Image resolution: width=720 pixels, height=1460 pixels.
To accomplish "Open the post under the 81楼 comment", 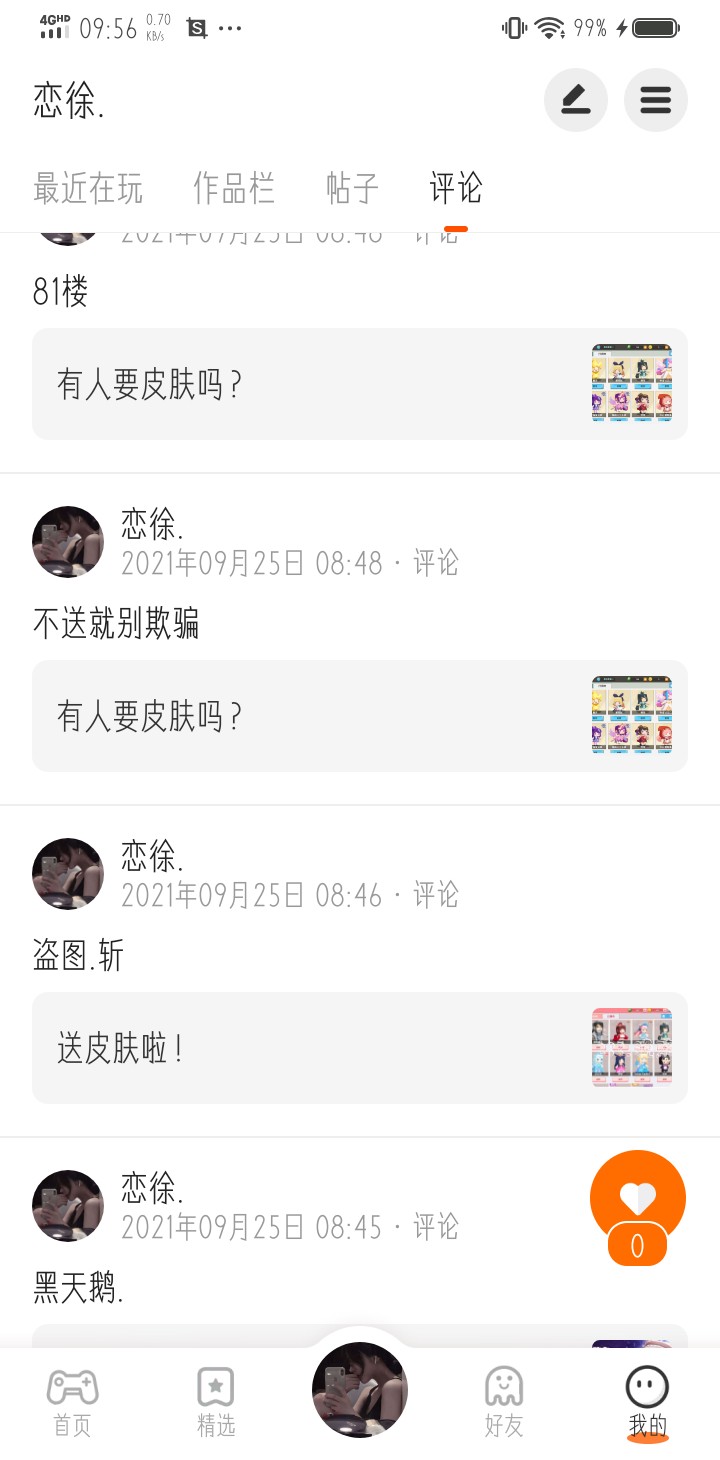I will tap(360, 384).
